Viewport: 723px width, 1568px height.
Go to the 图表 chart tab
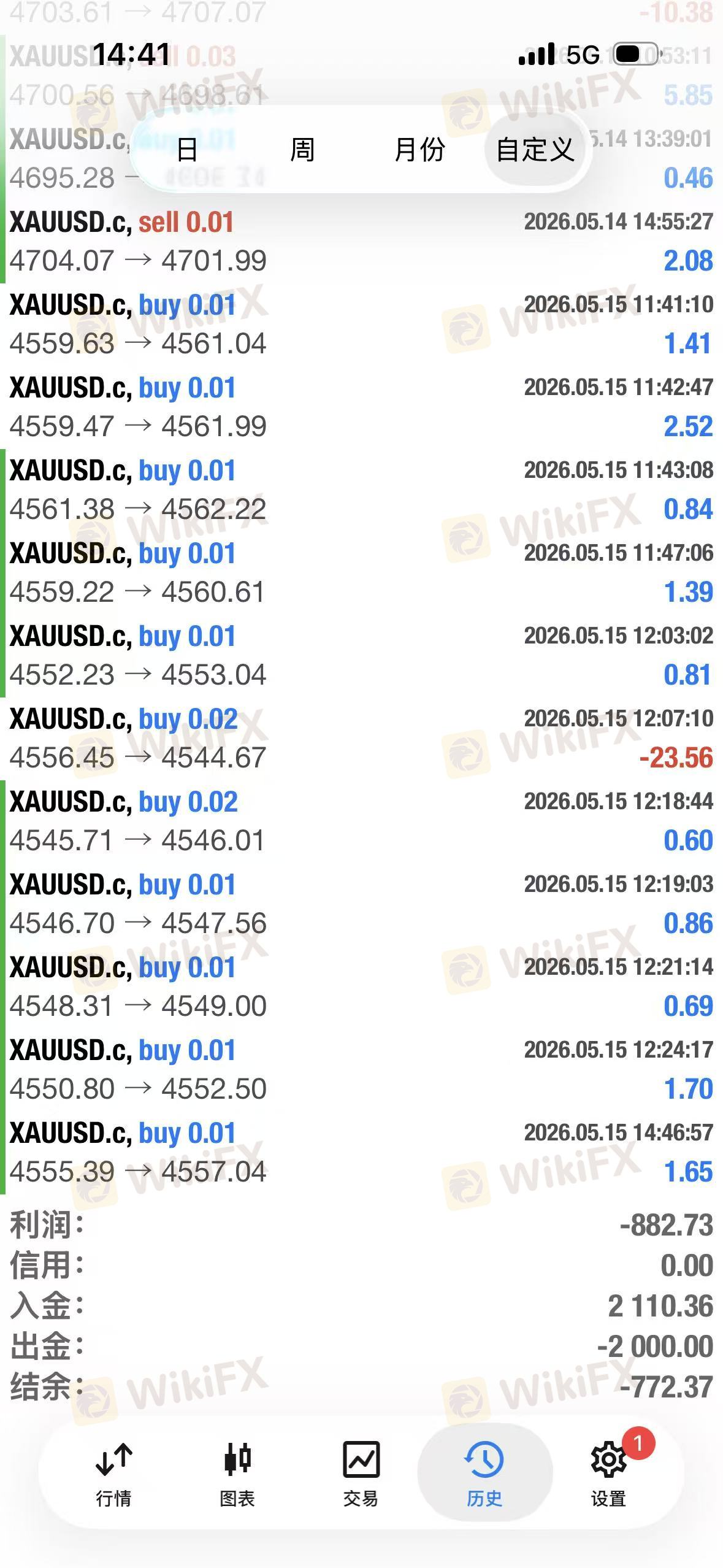coord(237,1474)
